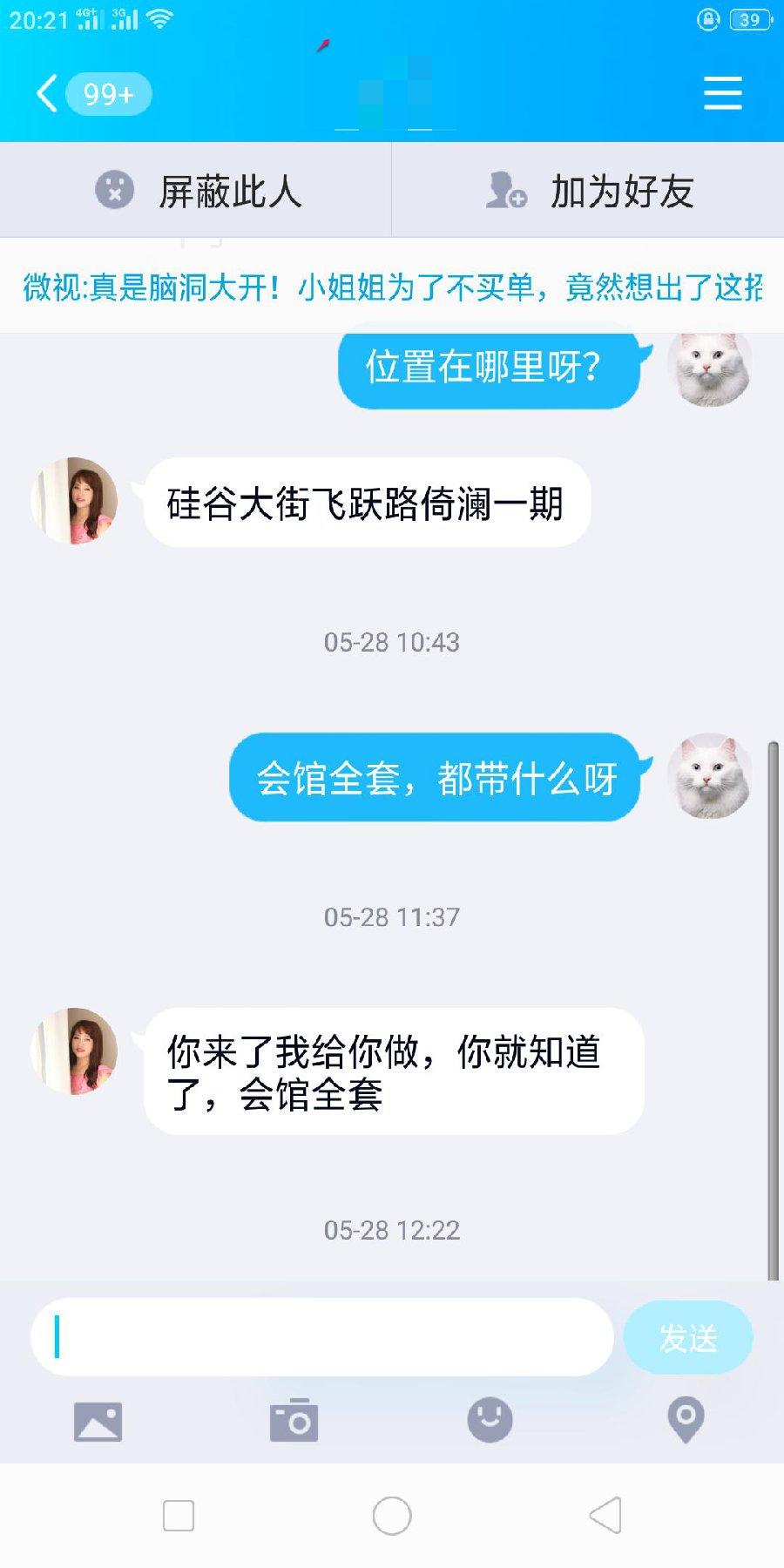View the woman's profile avatar beside 硅谷大街 message
This screenshot has height=1568, width=784.
click(x=75, y=501)
